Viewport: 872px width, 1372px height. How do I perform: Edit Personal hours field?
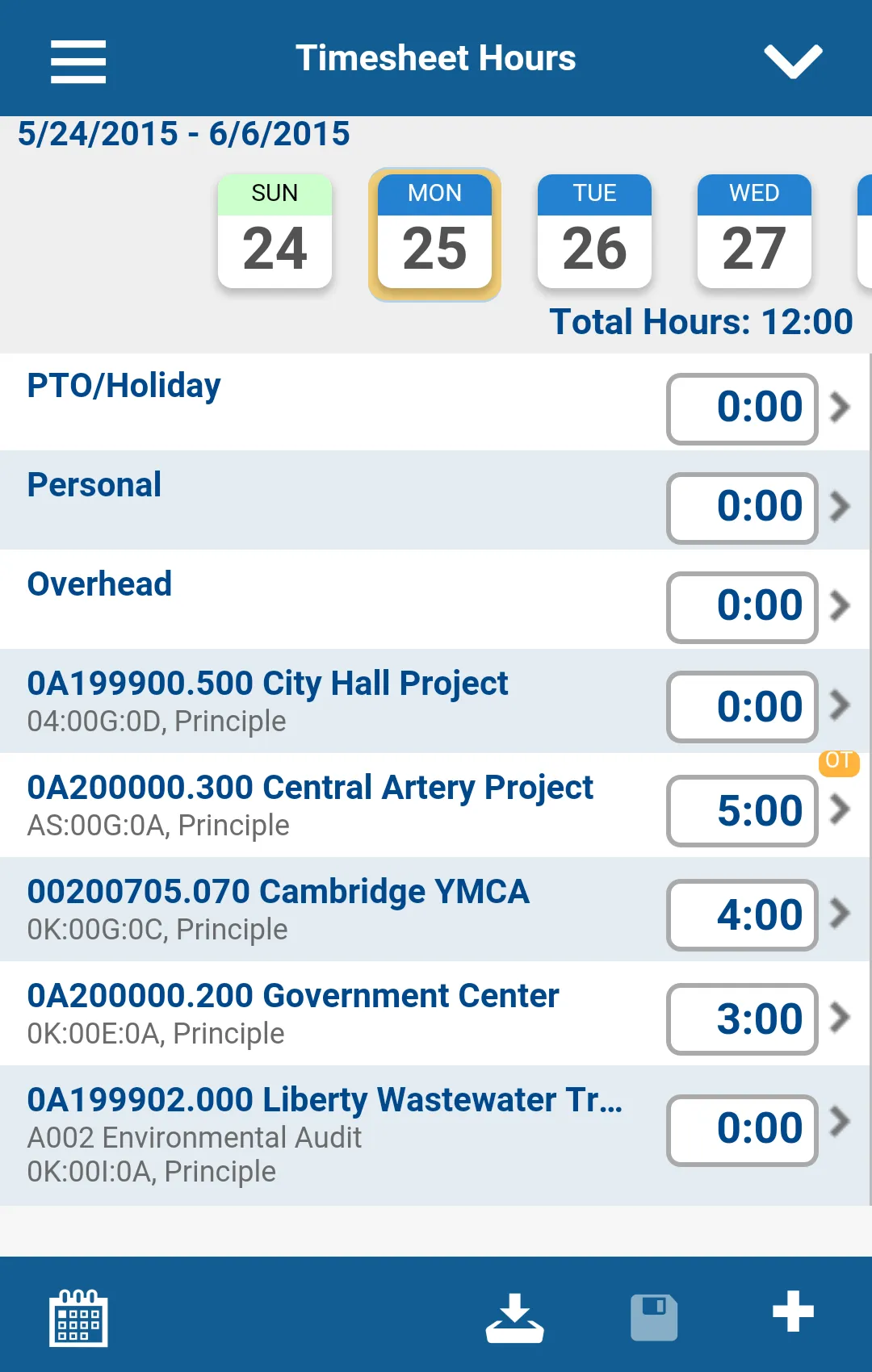[x=742, y=508]
